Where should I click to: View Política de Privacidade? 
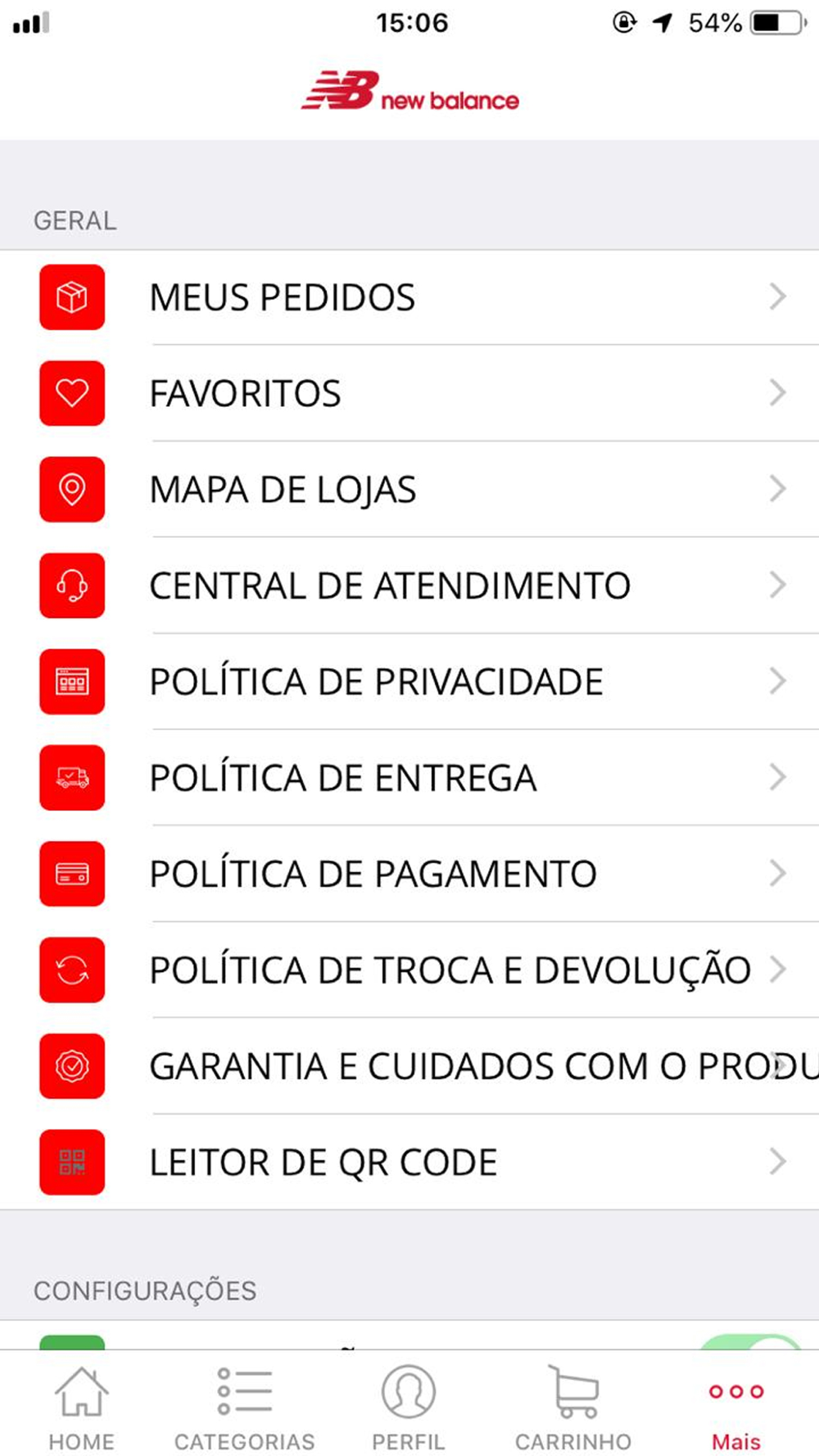pyautogui.click(x=409, y=681)
